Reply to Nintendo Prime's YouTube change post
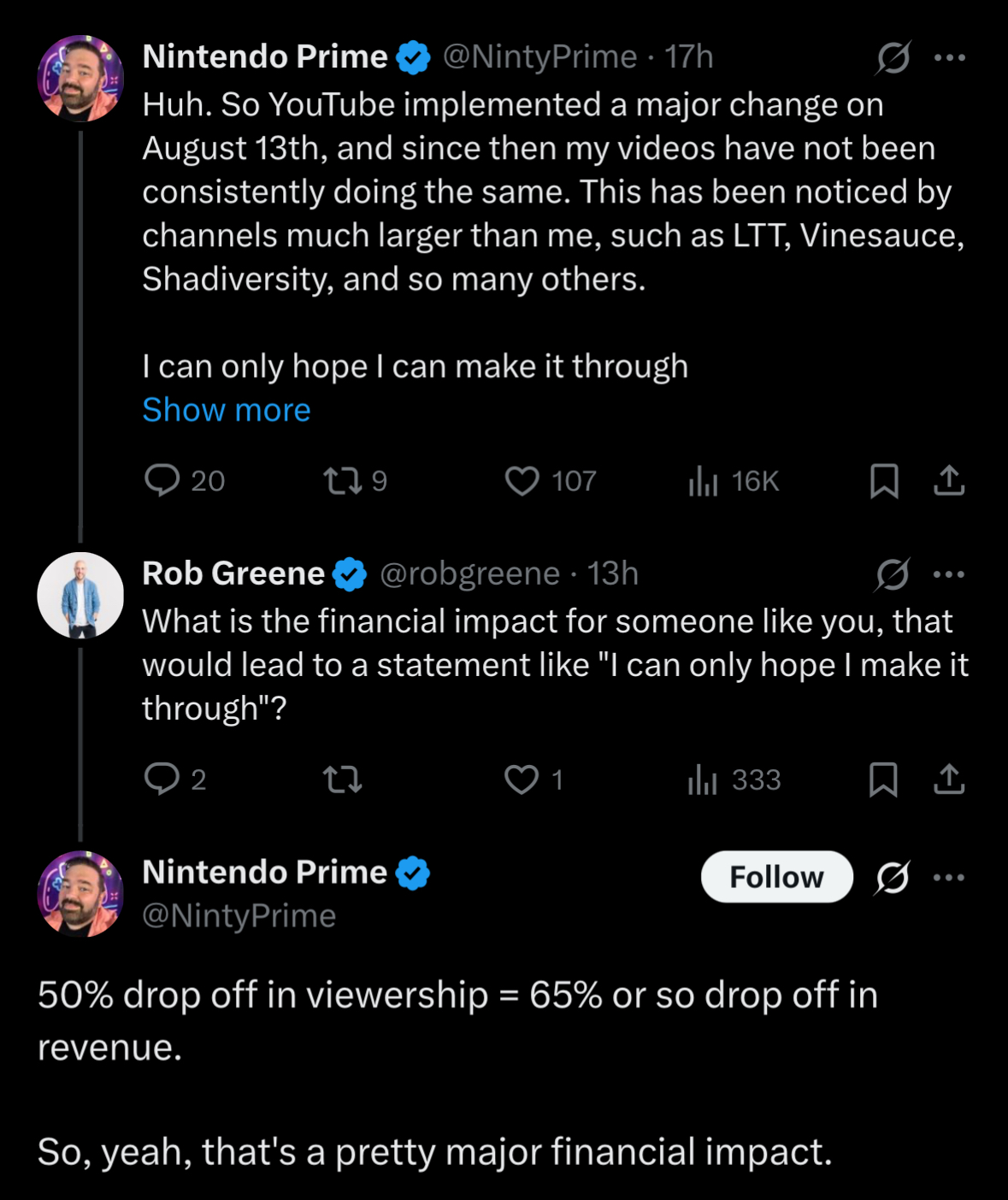The image size is (1008, 1200). [x=162, y=480]
